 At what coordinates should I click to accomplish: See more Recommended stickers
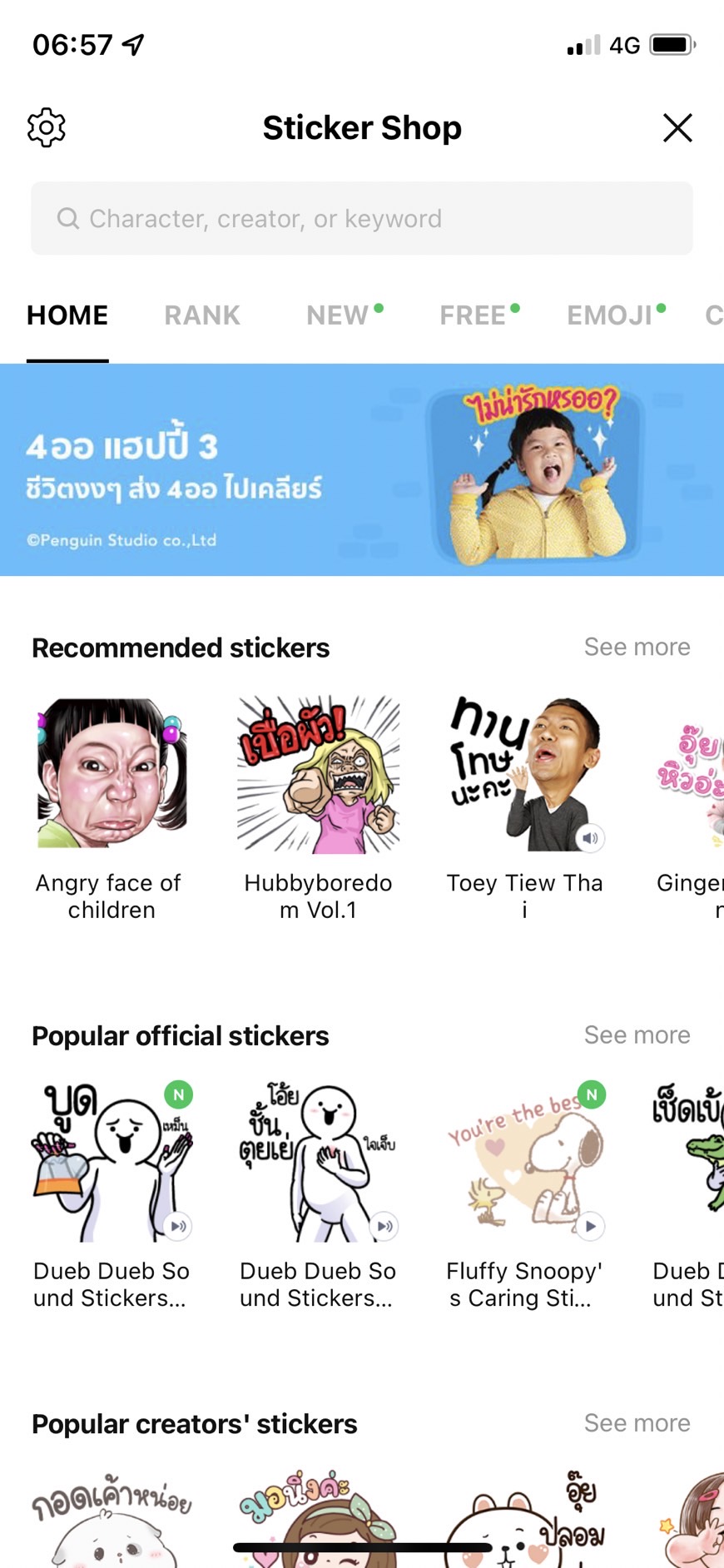pos(637,648)
